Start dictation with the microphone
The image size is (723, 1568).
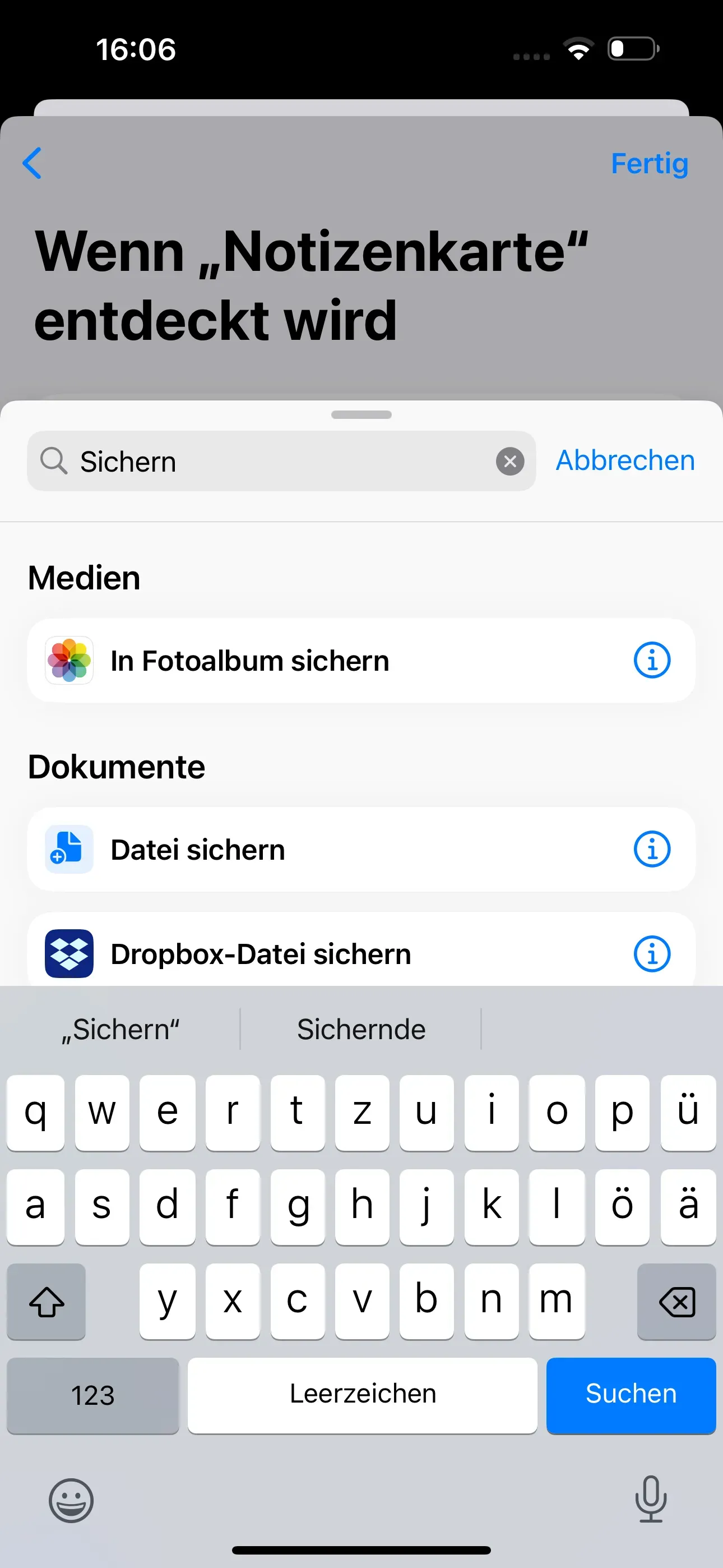[x=651, y=1498]
